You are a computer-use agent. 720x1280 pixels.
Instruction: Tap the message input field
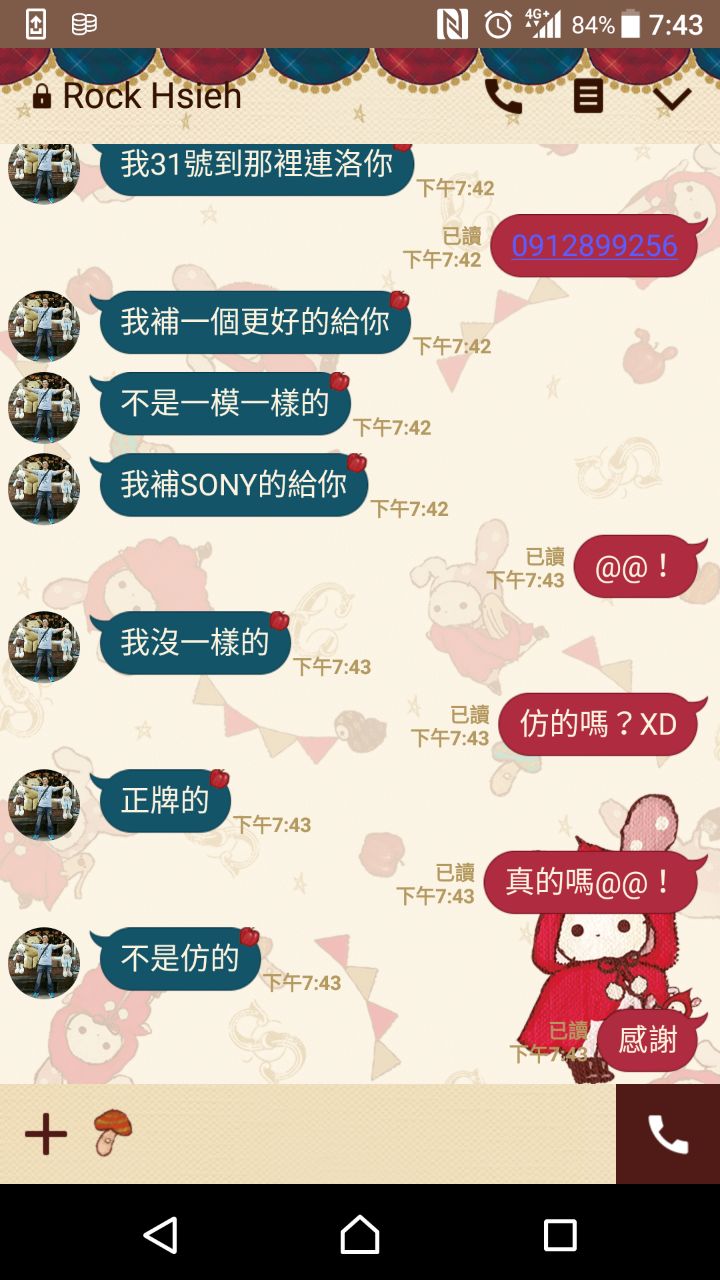pyautogui.click(x=370, y=1134)
